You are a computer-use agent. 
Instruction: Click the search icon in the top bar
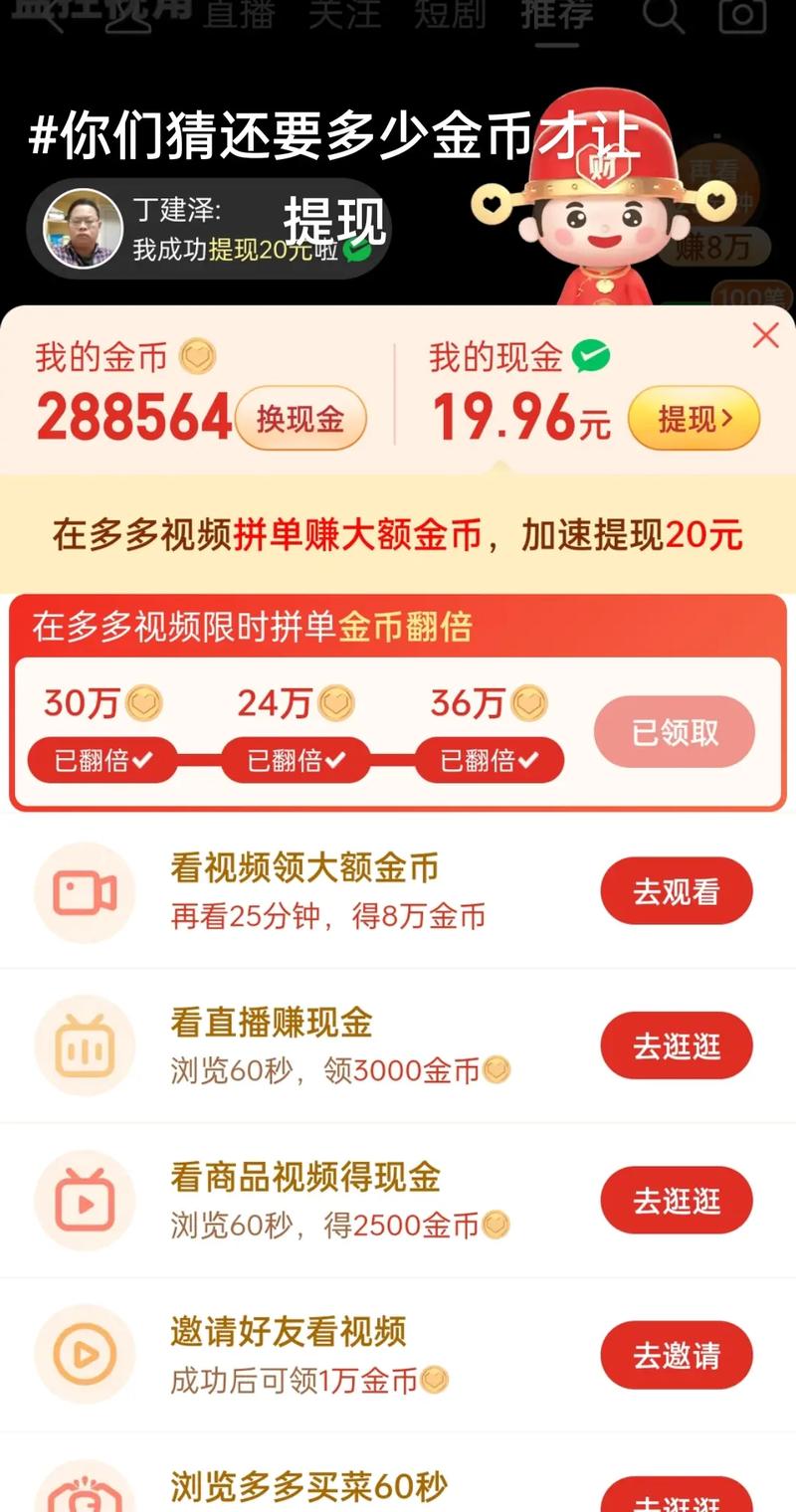[661, 17]
